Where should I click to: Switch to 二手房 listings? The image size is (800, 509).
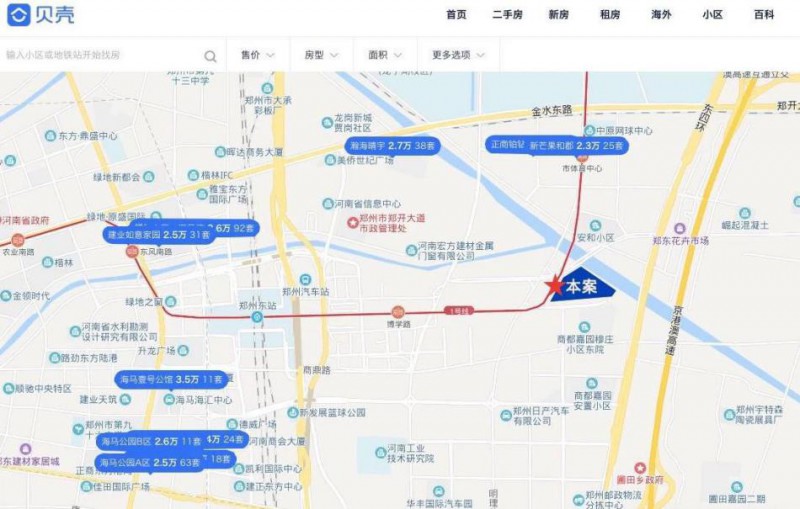point(508,15)
